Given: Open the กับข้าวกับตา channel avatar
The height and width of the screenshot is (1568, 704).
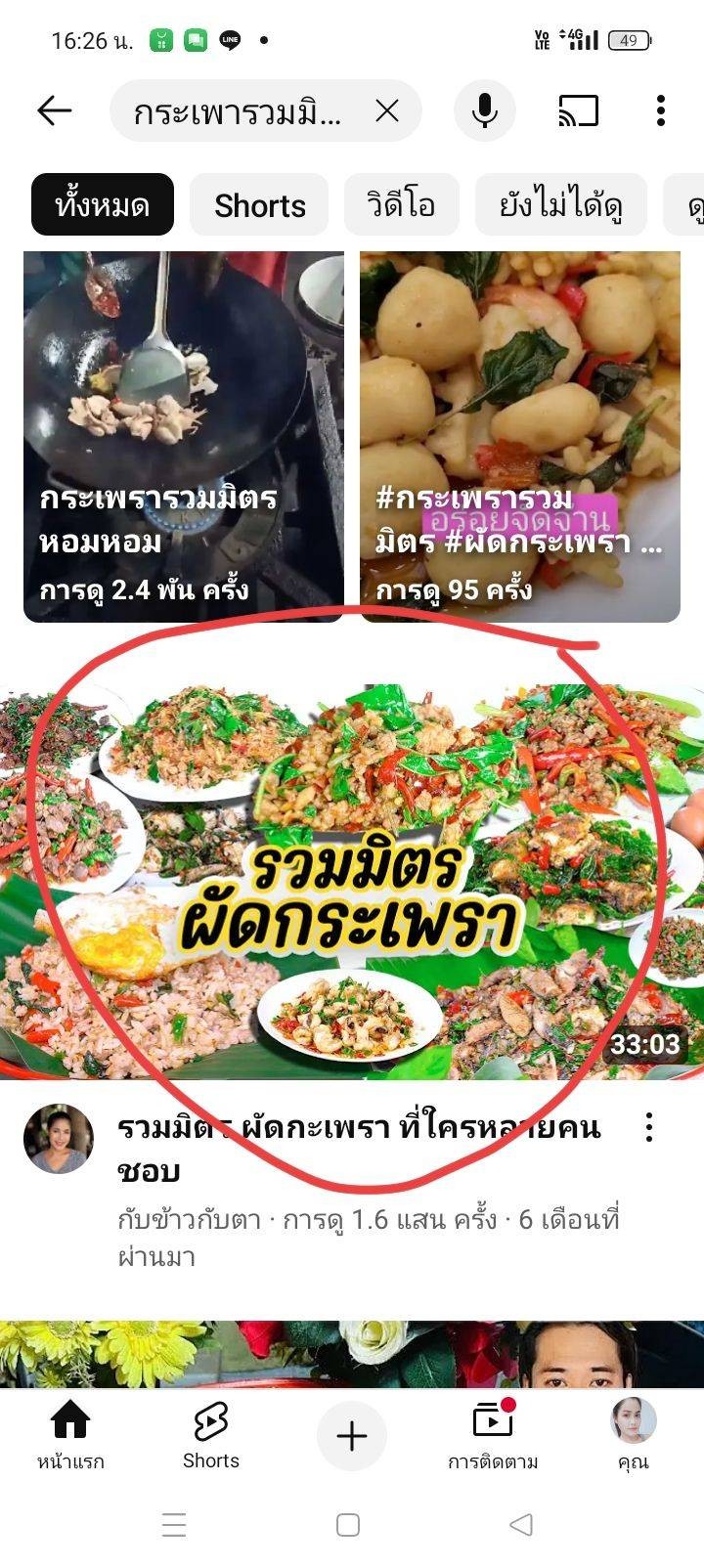Looking at the screenshot, I should point(59,1140).
